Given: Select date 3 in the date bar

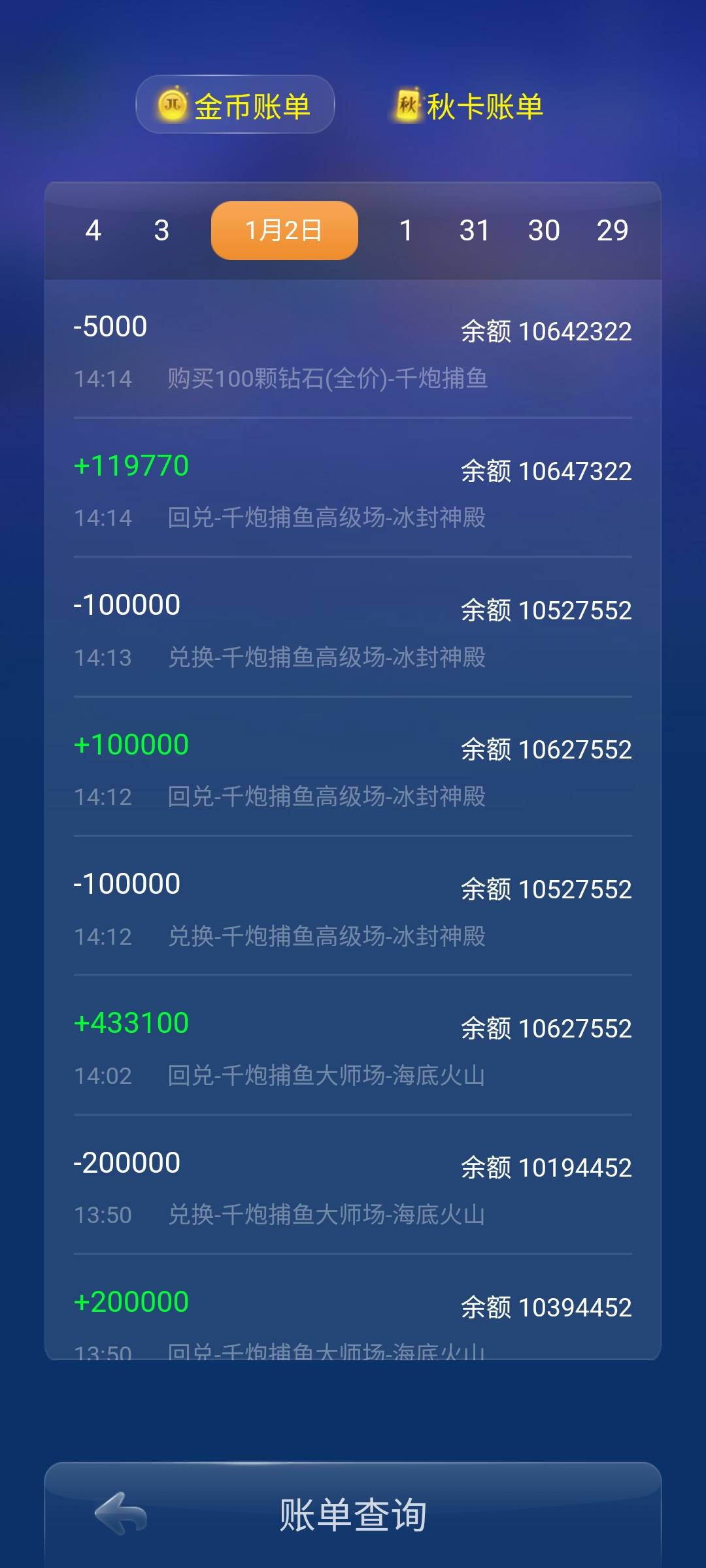Looking at the screenshot, I should 161,231.
